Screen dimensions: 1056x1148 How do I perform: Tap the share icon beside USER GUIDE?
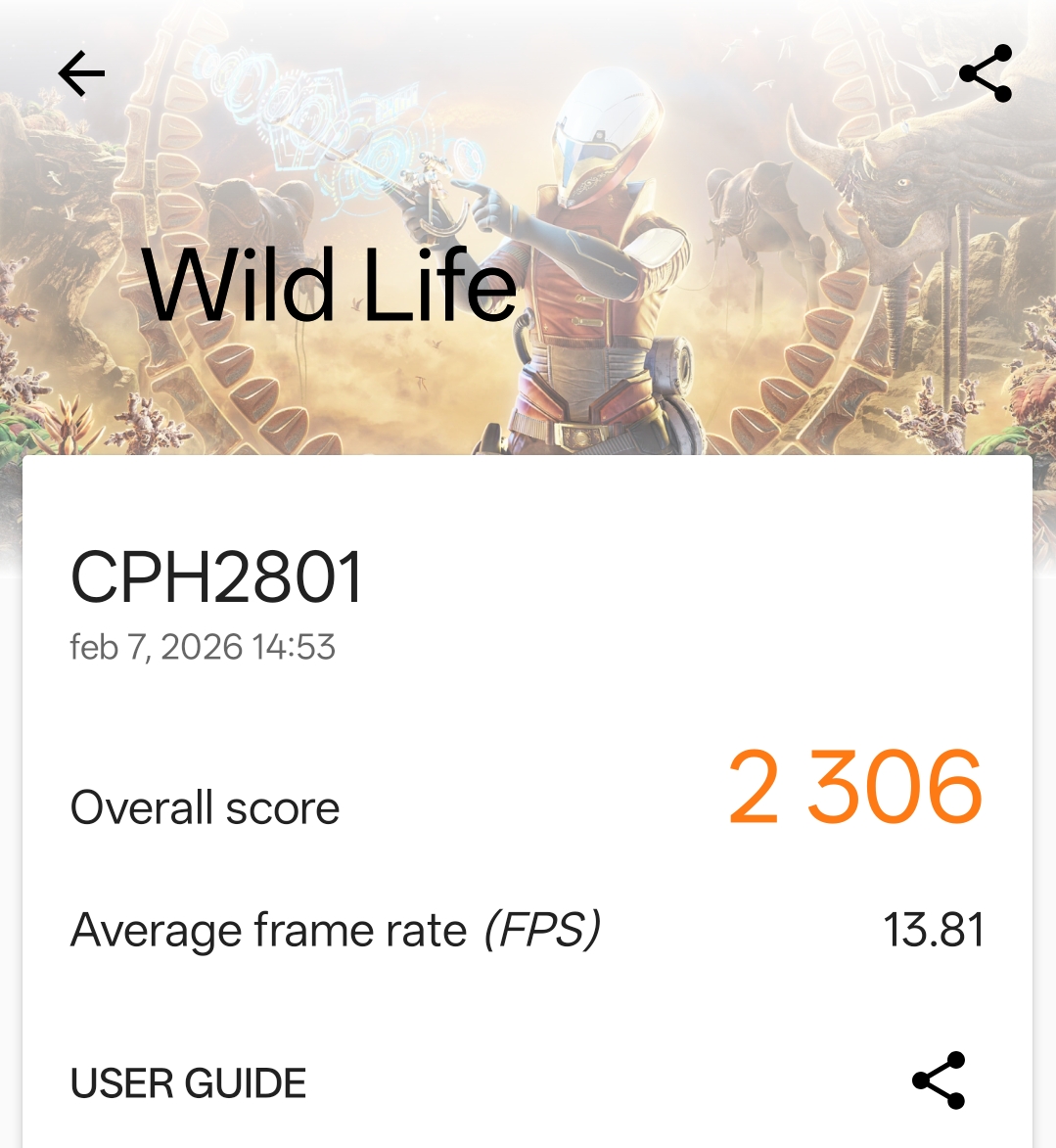[938, 1080]
